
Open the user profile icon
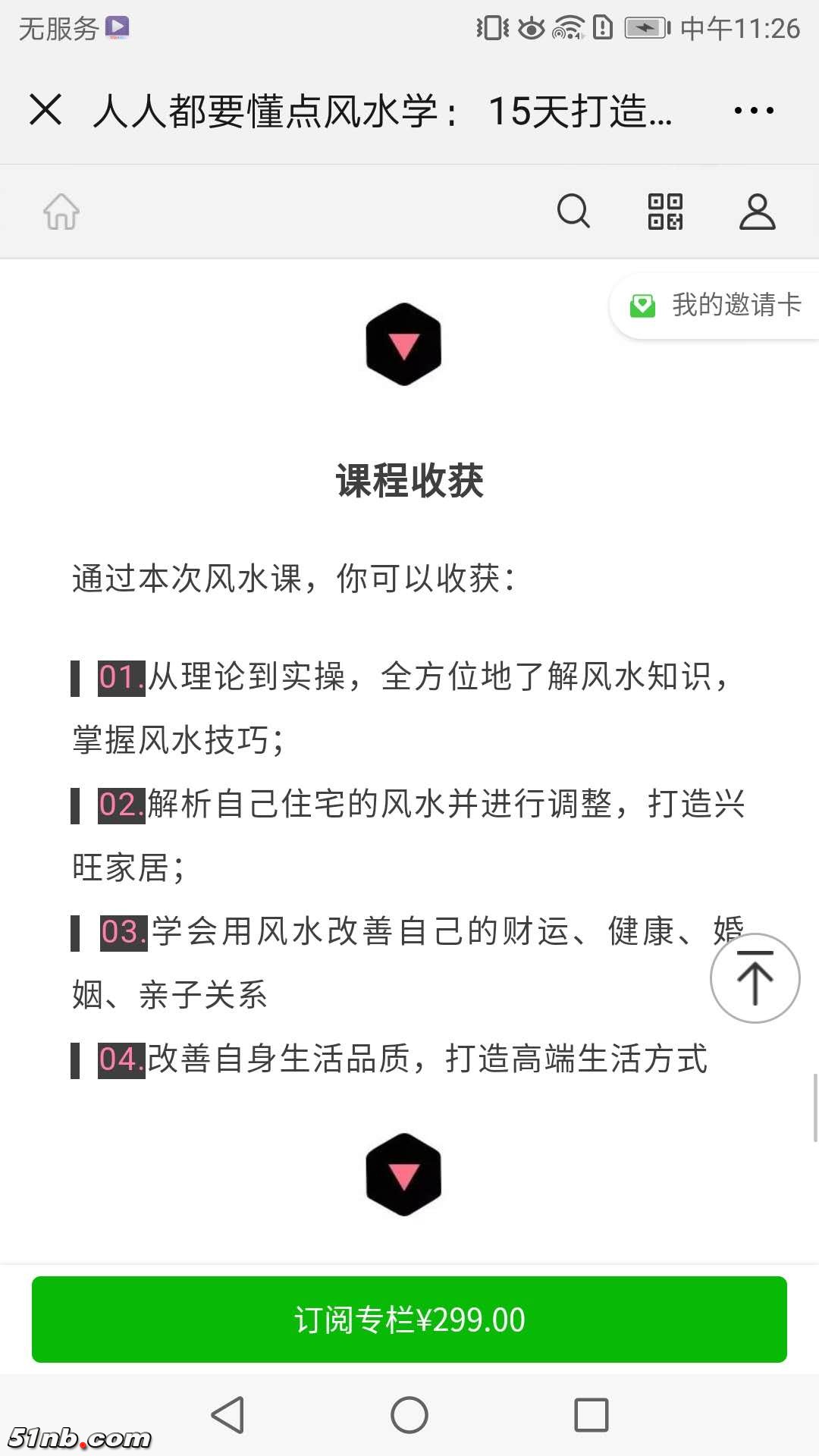(x=756, y=212)
